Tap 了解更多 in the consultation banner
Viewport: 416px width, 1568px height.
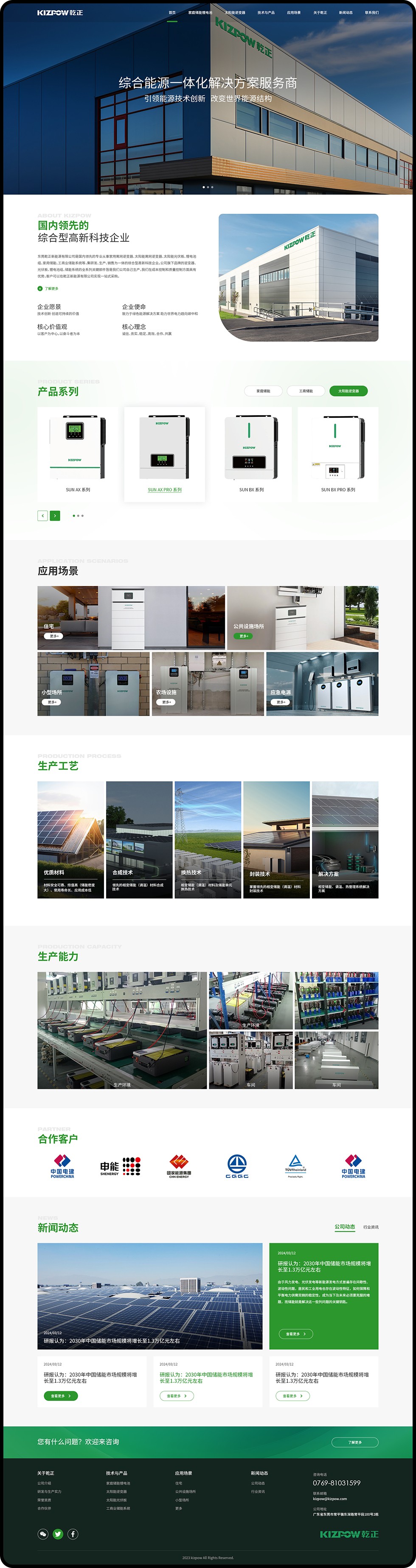pyautogui.click(x=354, y=1442)
